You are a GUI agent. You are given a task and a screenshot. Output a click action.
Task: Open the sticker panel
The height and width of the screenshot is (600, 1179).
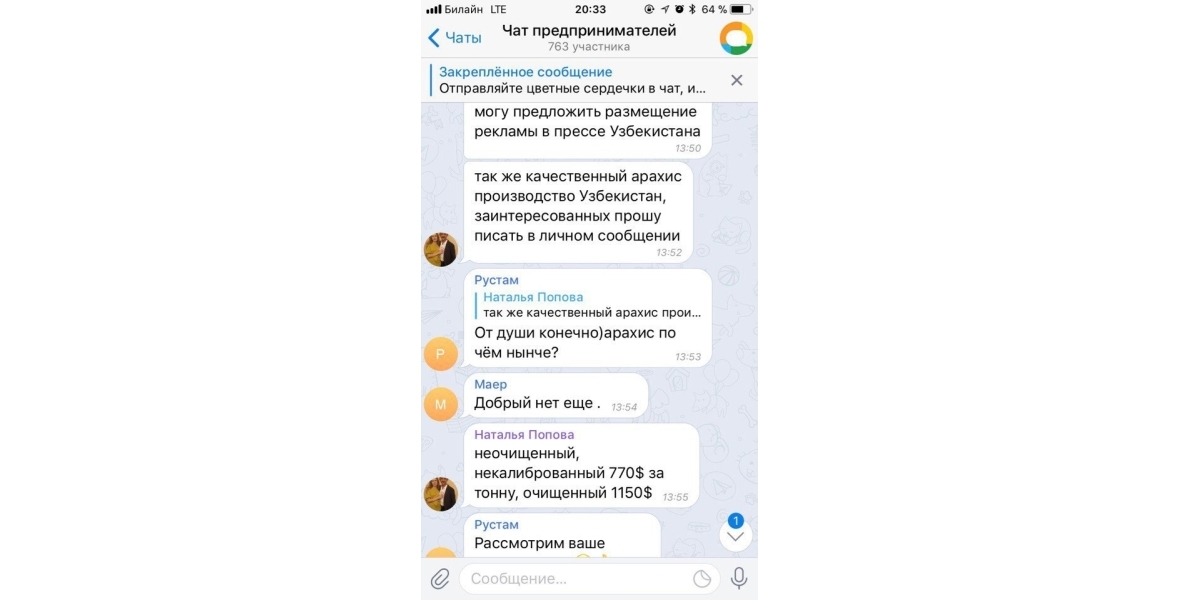(x=702, y=578)
